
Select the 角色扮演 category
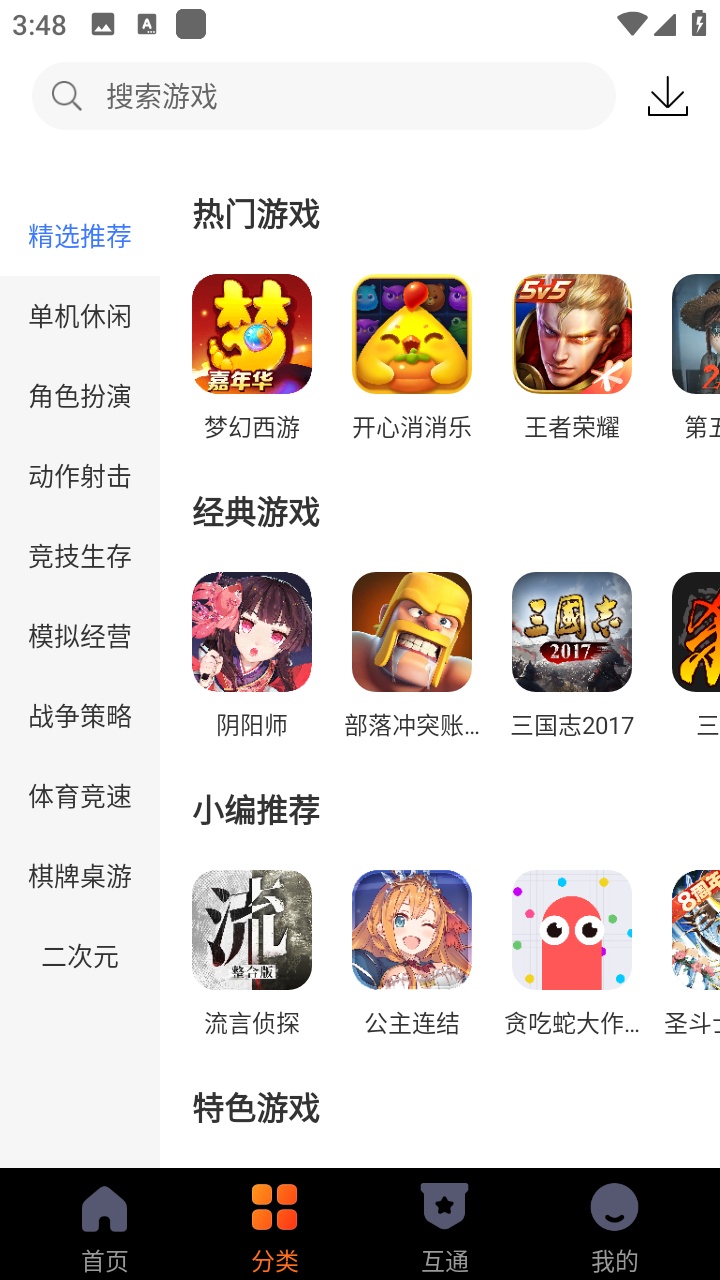80,397
